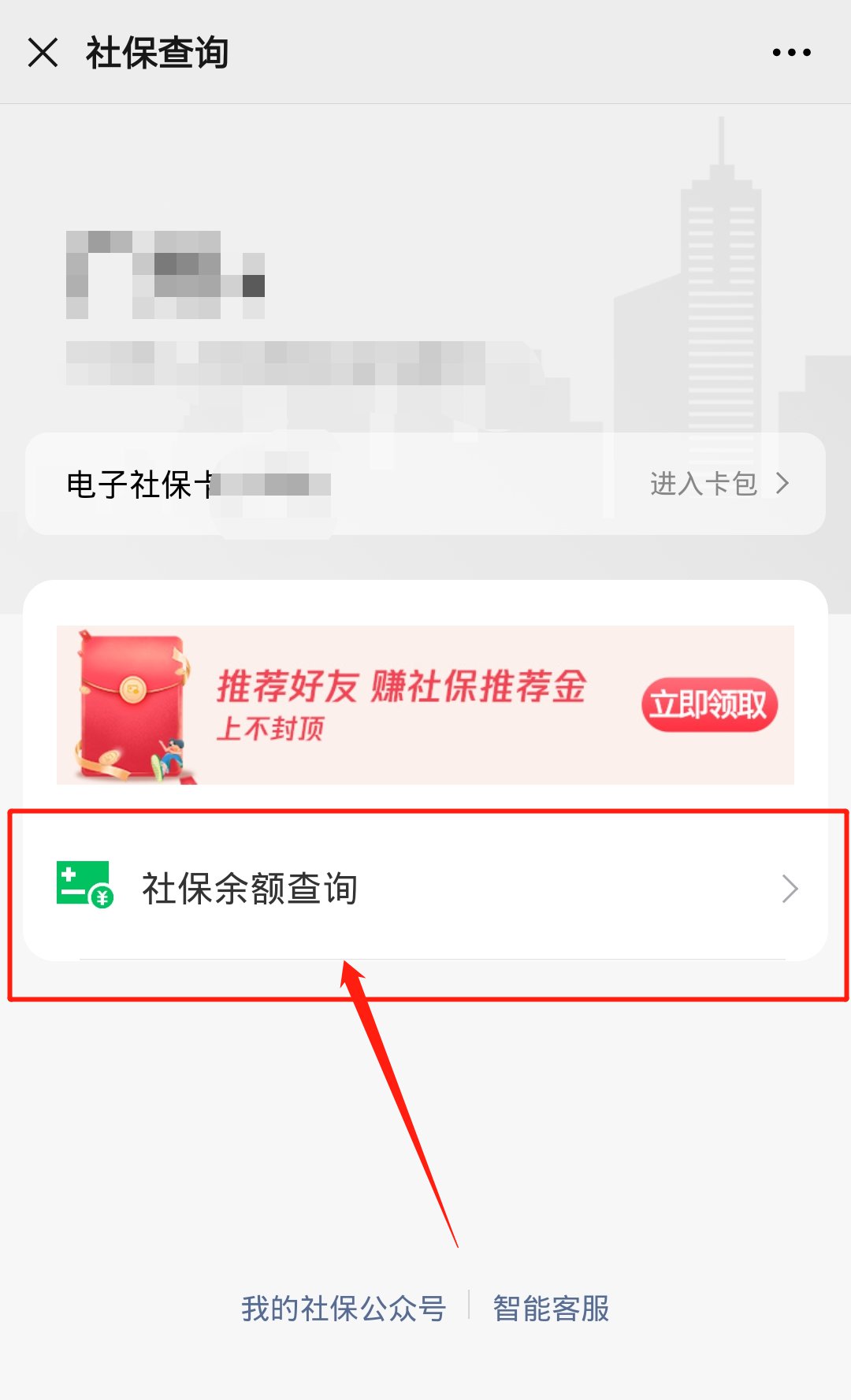Tap 进入卡包 on the 电子社保卡 row

(x=718, y=484)
